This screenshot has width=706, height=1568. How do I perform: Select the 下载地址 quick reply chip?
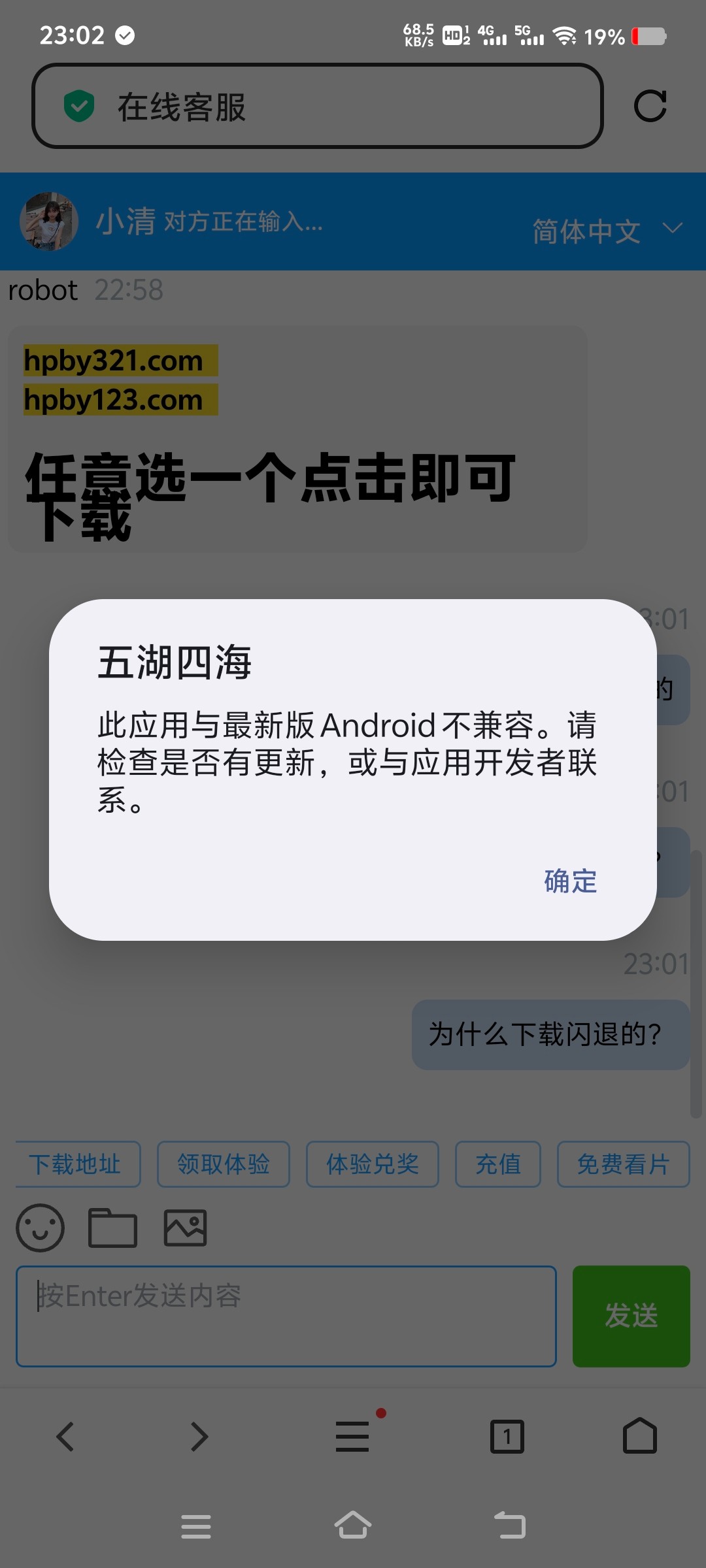click(76, 1164)
